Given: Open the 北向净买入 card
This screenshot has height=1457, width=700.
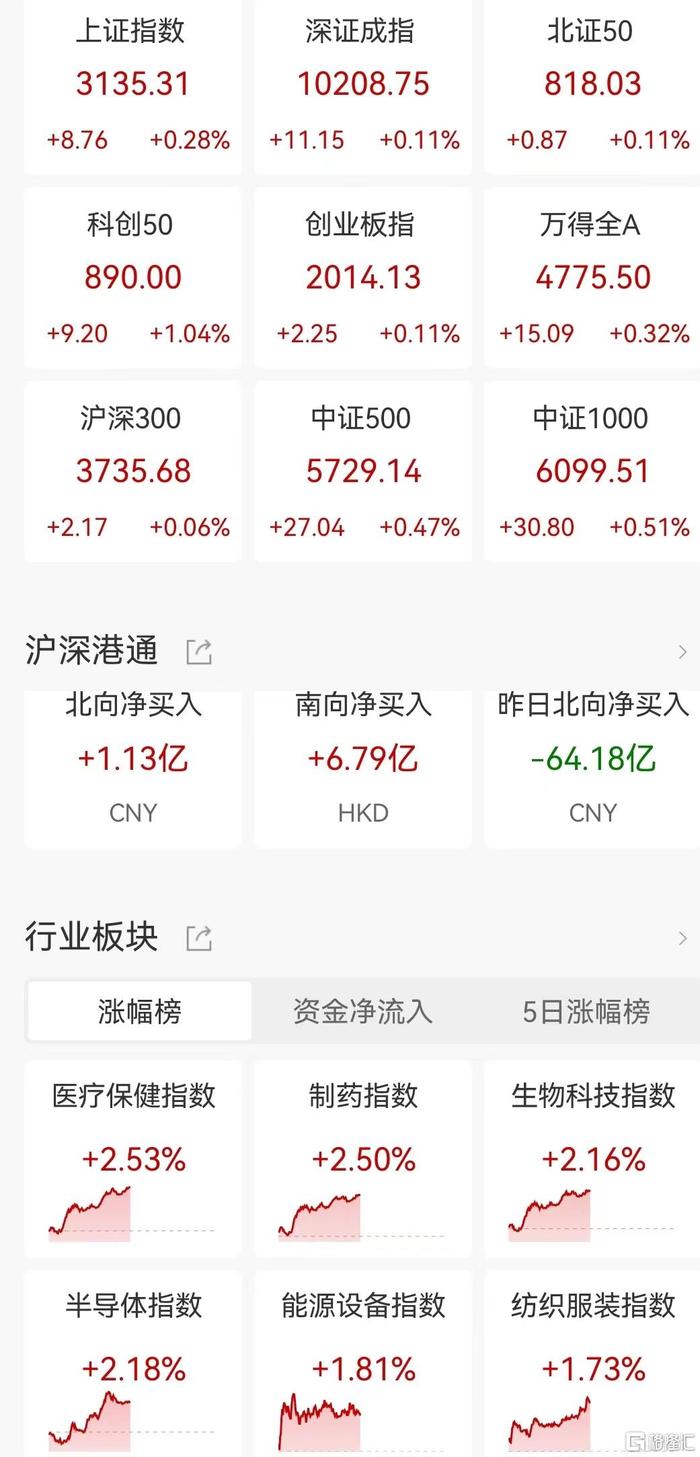Looking at the screenshot, I should coord(133,769).
